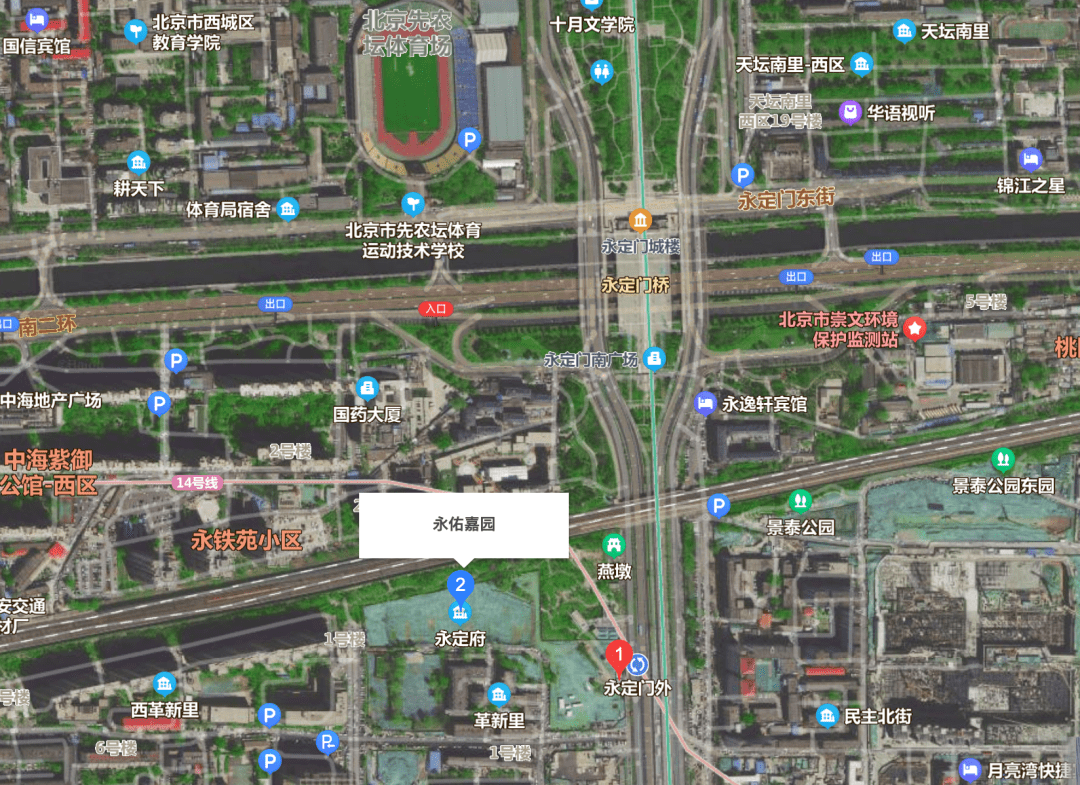Viewport: 1080px width, 785px height.
Task: Tap the 北京市崇文环境保护监测站 star marker
Action: [x=914, y=328]
